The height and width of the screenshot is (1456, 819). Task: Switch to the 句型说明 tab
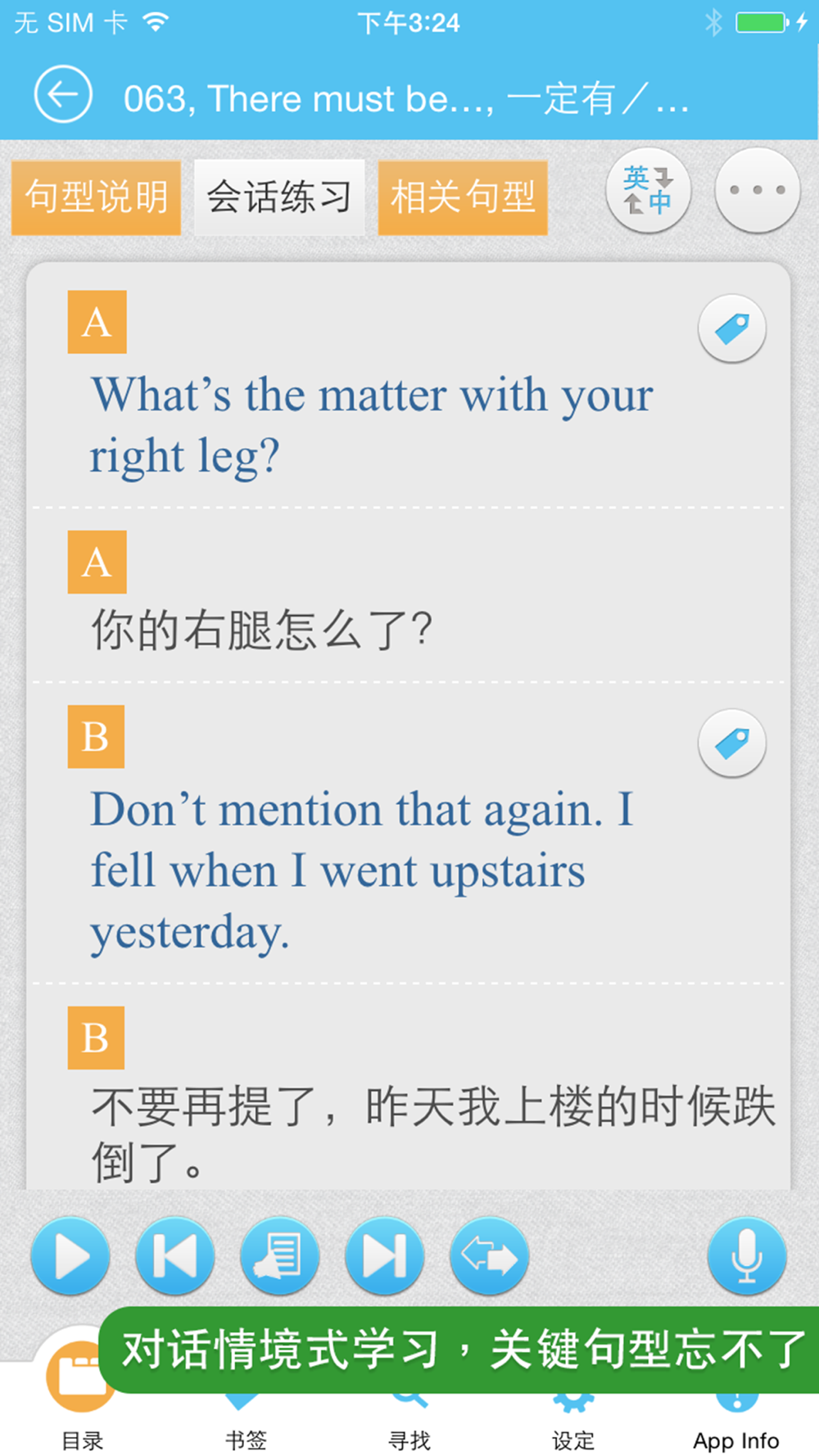pyautogui.click(x=96, y=197)
